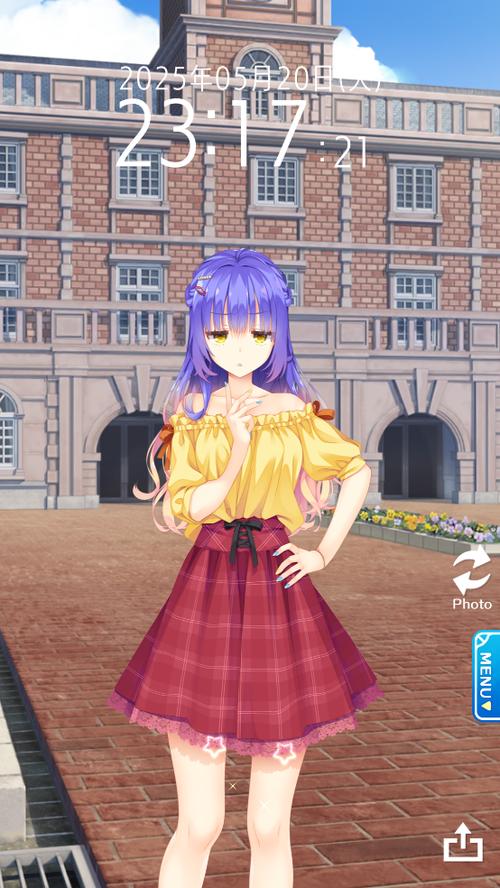
Task: Open the blue MENU tab
Action: 486,676
